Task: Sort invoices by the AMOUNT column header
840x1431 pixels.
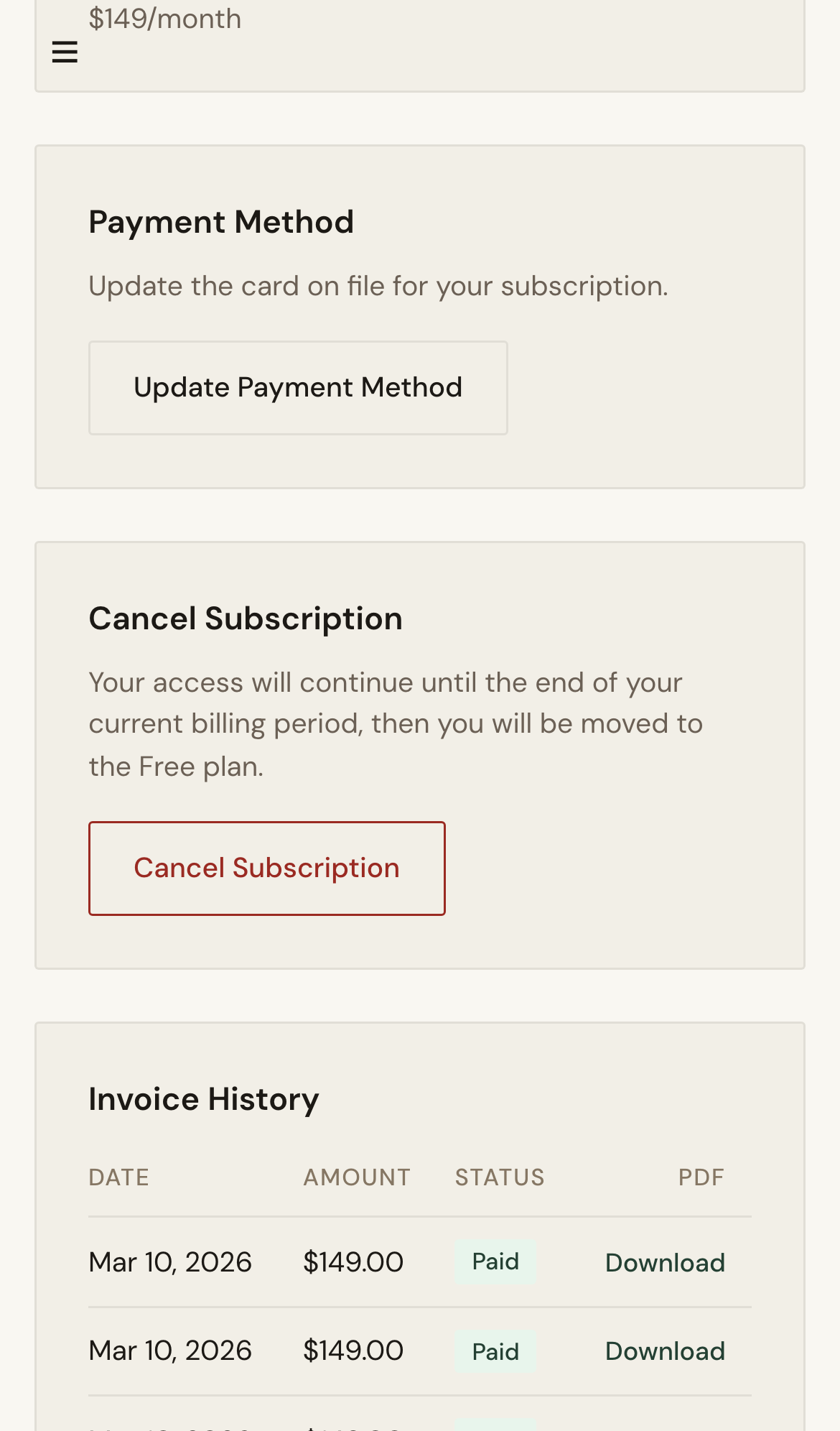Action: (357, 1177)
